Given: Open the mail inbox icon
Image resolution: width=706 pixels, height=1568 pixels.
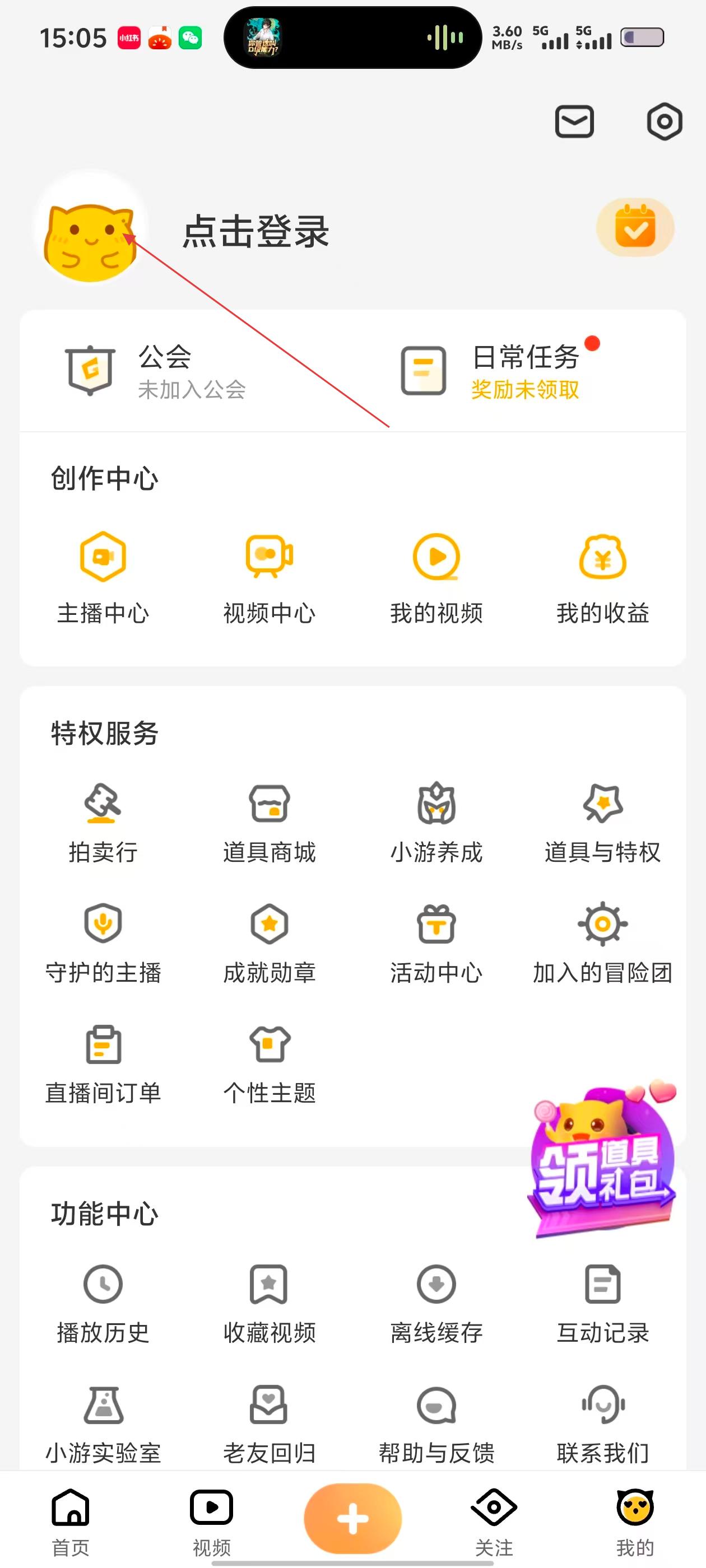Looking at the screenshot, I should (574, 122).
